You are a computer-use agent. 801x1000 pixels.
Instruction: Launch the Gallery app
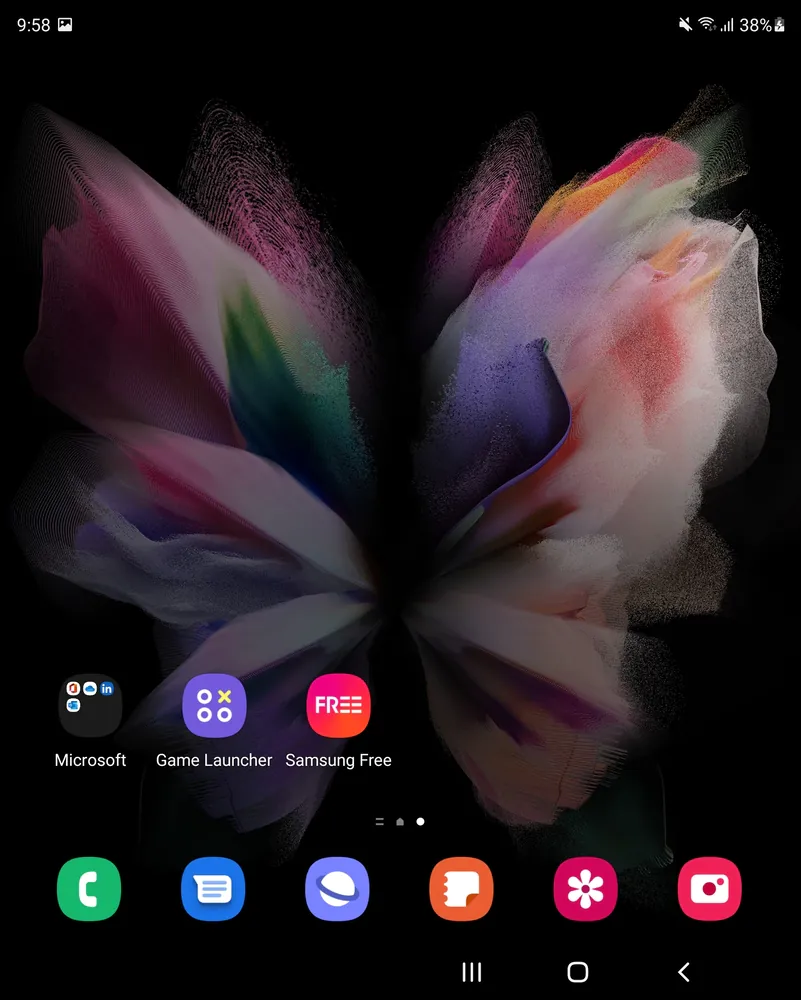585,889
